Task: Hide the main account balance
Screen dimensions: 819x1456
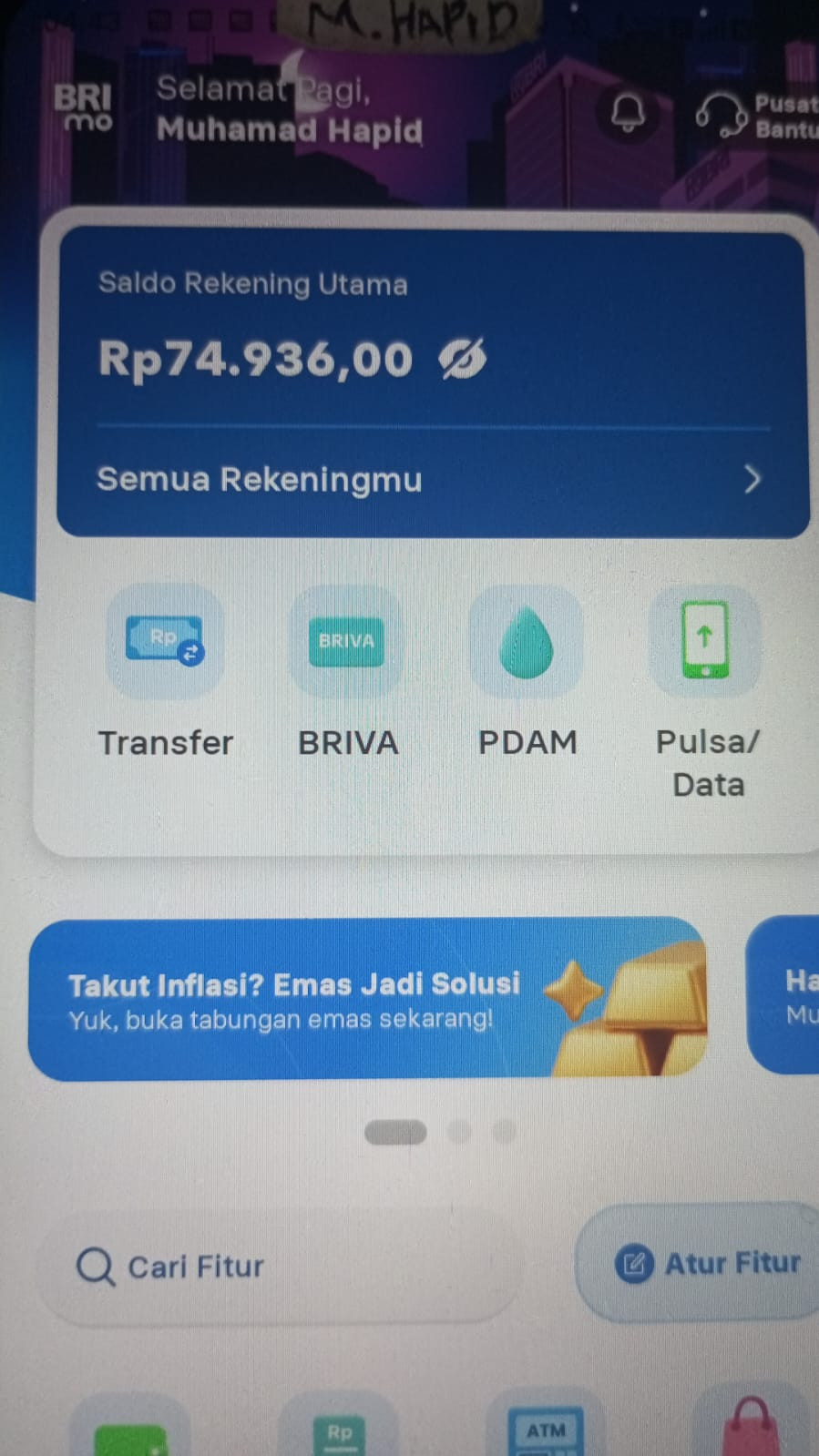Action: point(463,358)
